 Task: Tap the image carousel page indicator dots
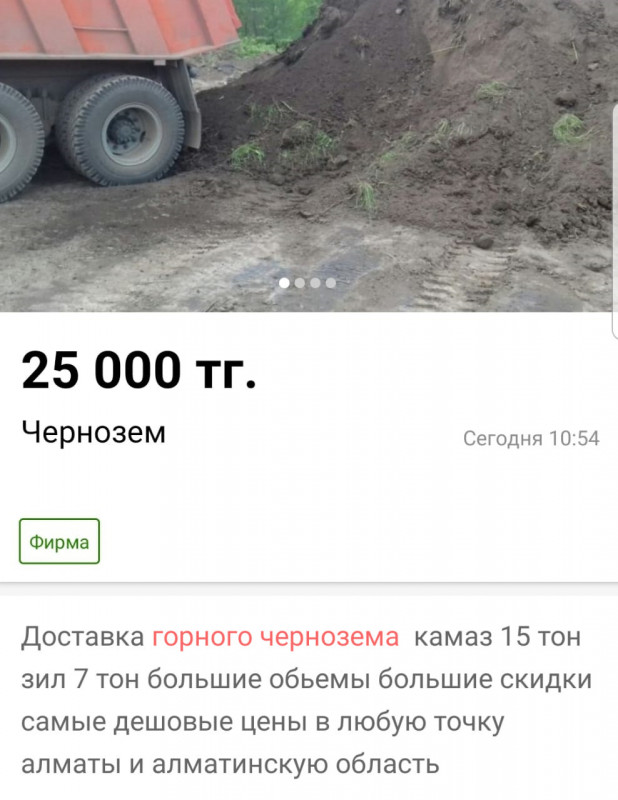308,283
